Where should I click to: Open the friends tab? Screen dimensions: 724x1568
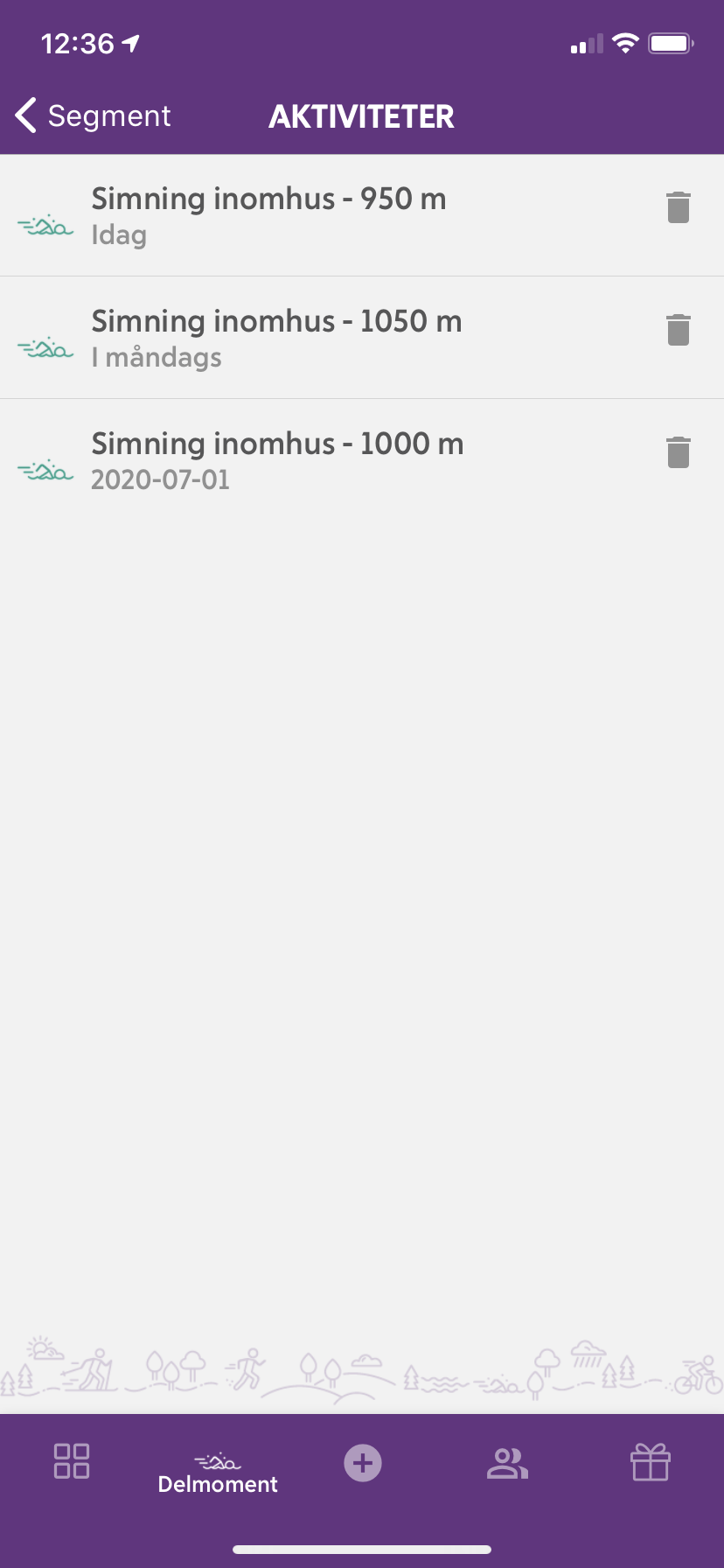507,1463
